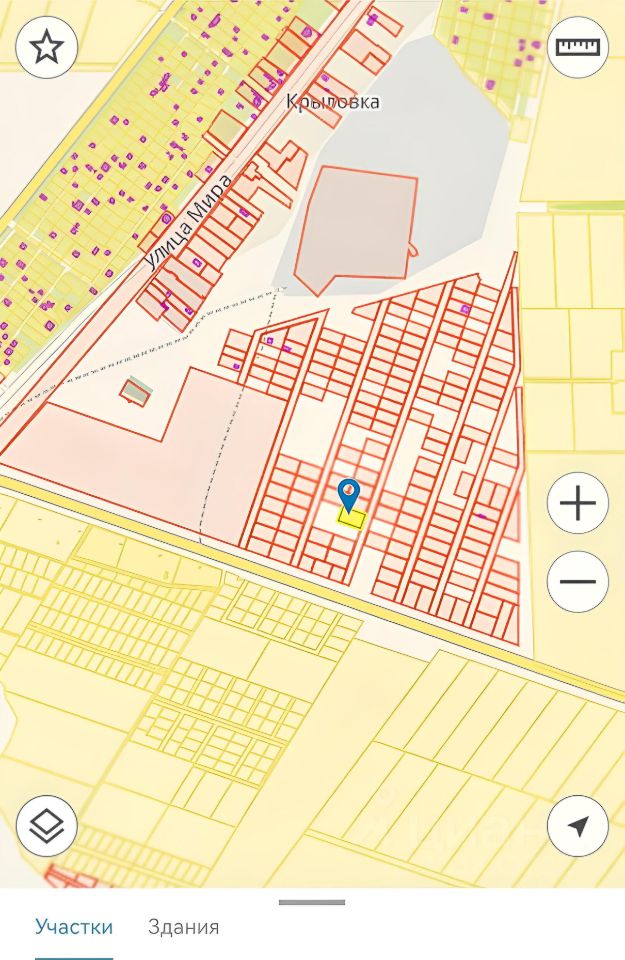Image resolution: width=625 pixels, height=960 pixels.
Task: Switch to the Здания tab
Action: 183,927
